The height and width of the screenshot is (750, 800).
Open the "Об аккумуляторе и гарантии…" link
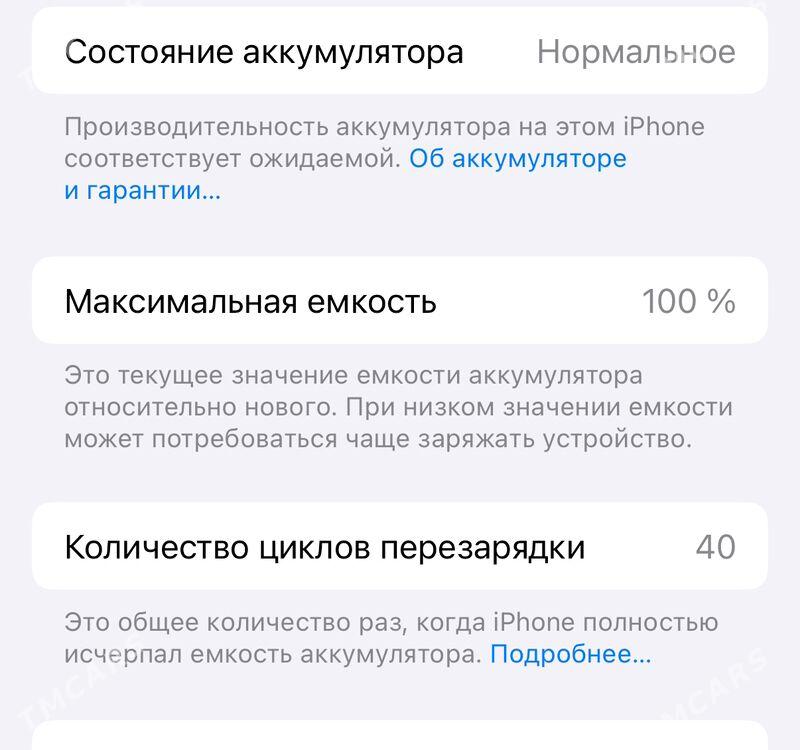pyautogui.click(x=517, y=159)
